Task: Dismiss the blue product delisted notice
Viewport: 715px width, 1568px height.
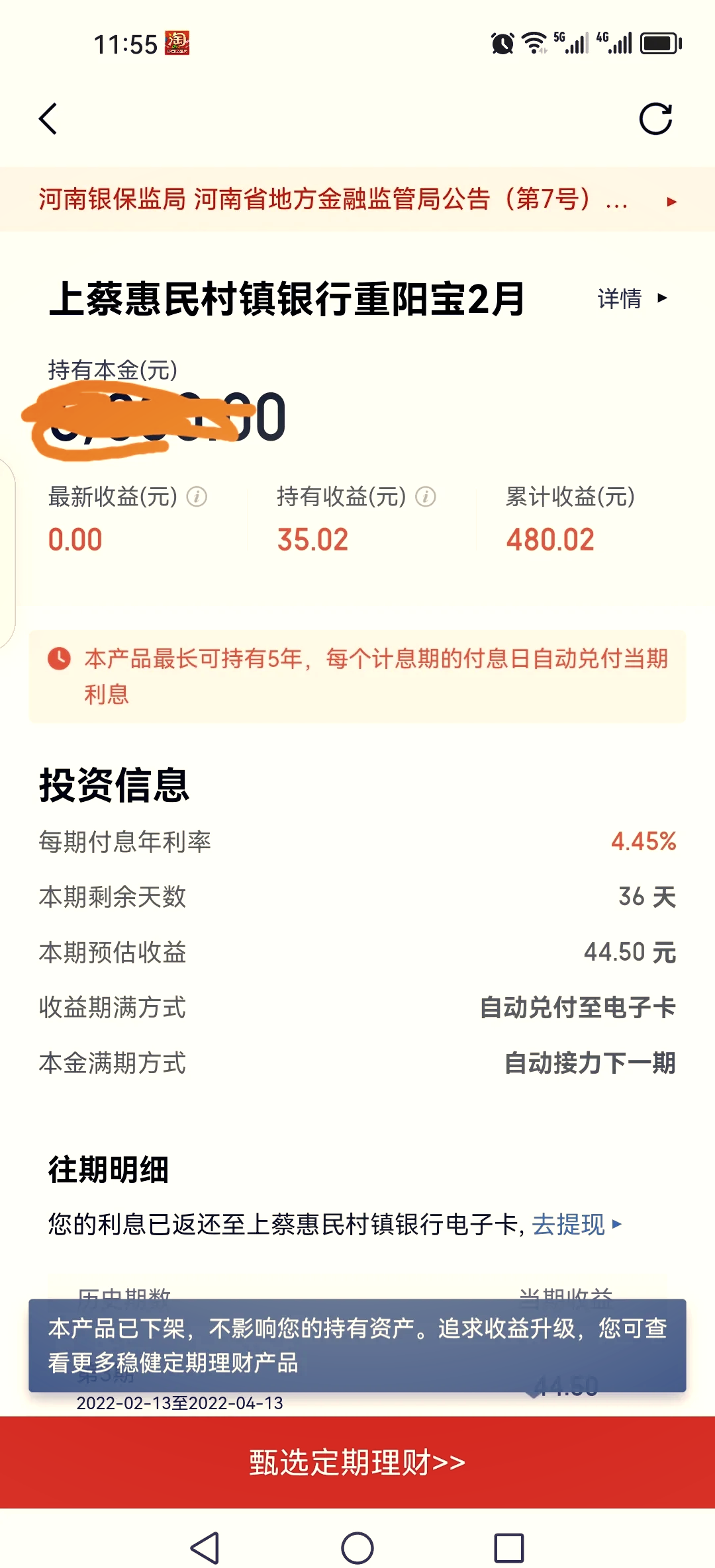Action: (x=358, y=1350)
